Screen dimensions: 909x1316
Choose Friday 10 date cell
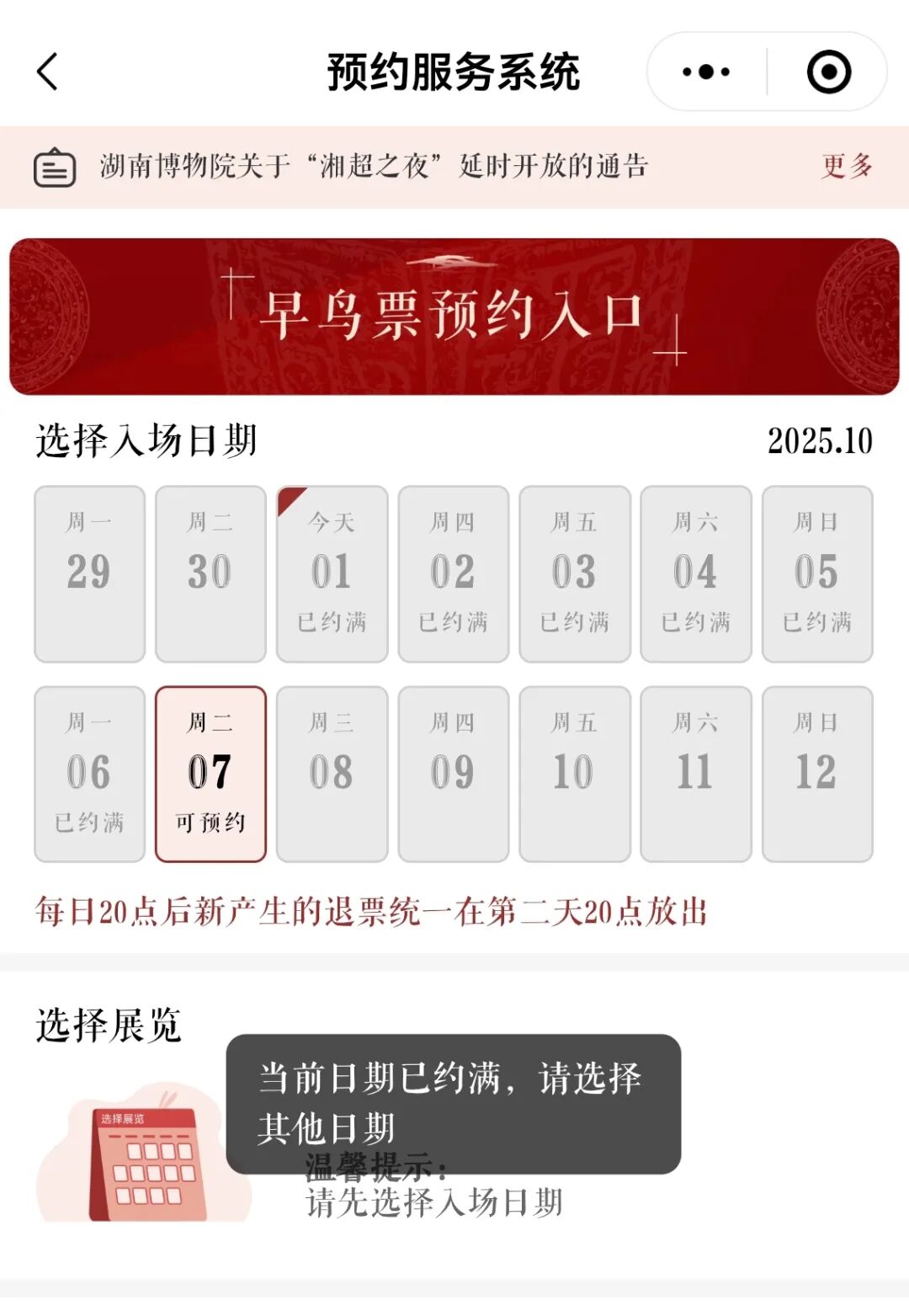click(574, 774)
